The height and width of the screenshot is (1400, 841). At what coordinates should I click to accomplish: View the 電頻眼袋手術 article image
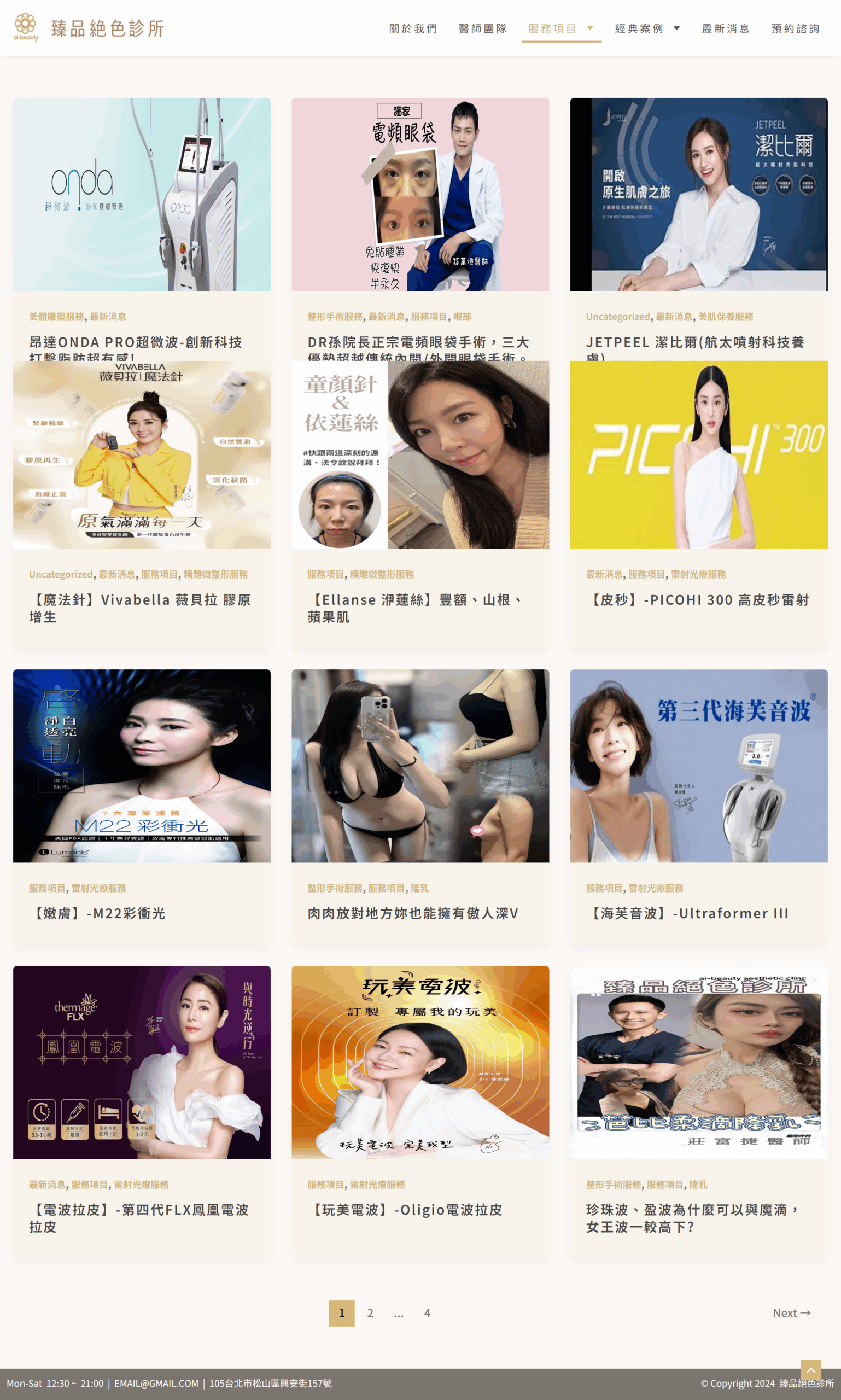(420, 194)
